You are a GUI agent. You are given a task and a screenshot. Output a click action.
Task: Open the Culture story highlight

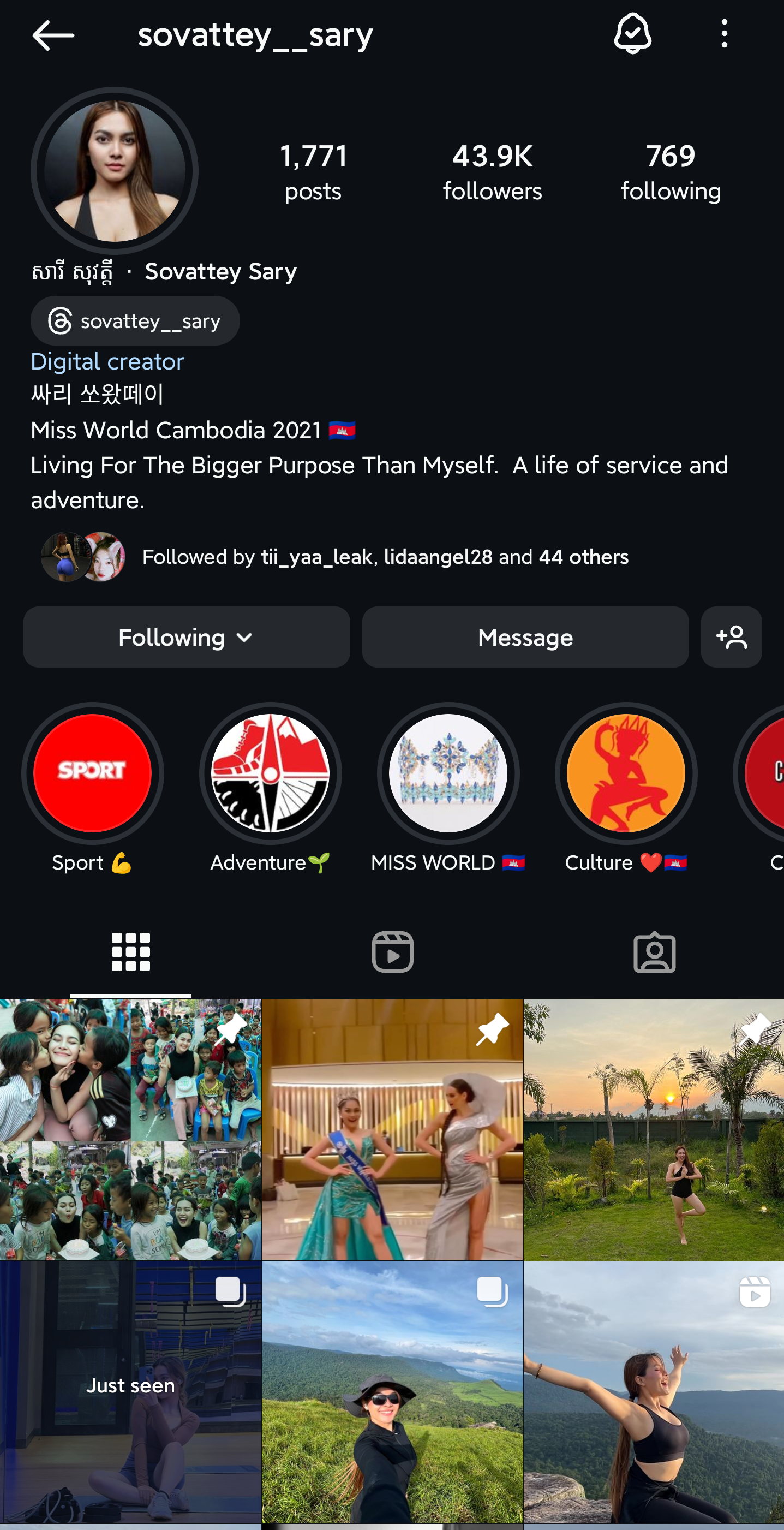[x=626, y=773]
